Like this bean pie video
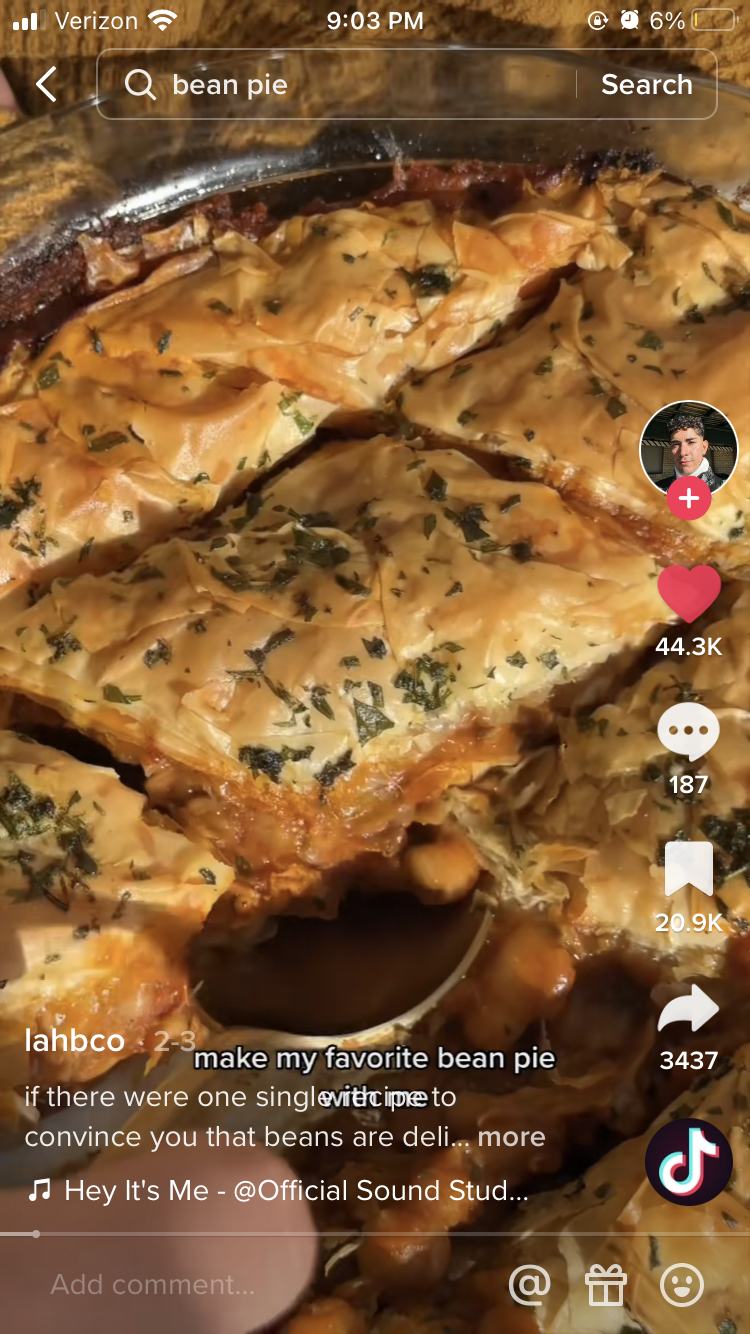This screenshot has width=750, height=1334. tap(689, 595)
